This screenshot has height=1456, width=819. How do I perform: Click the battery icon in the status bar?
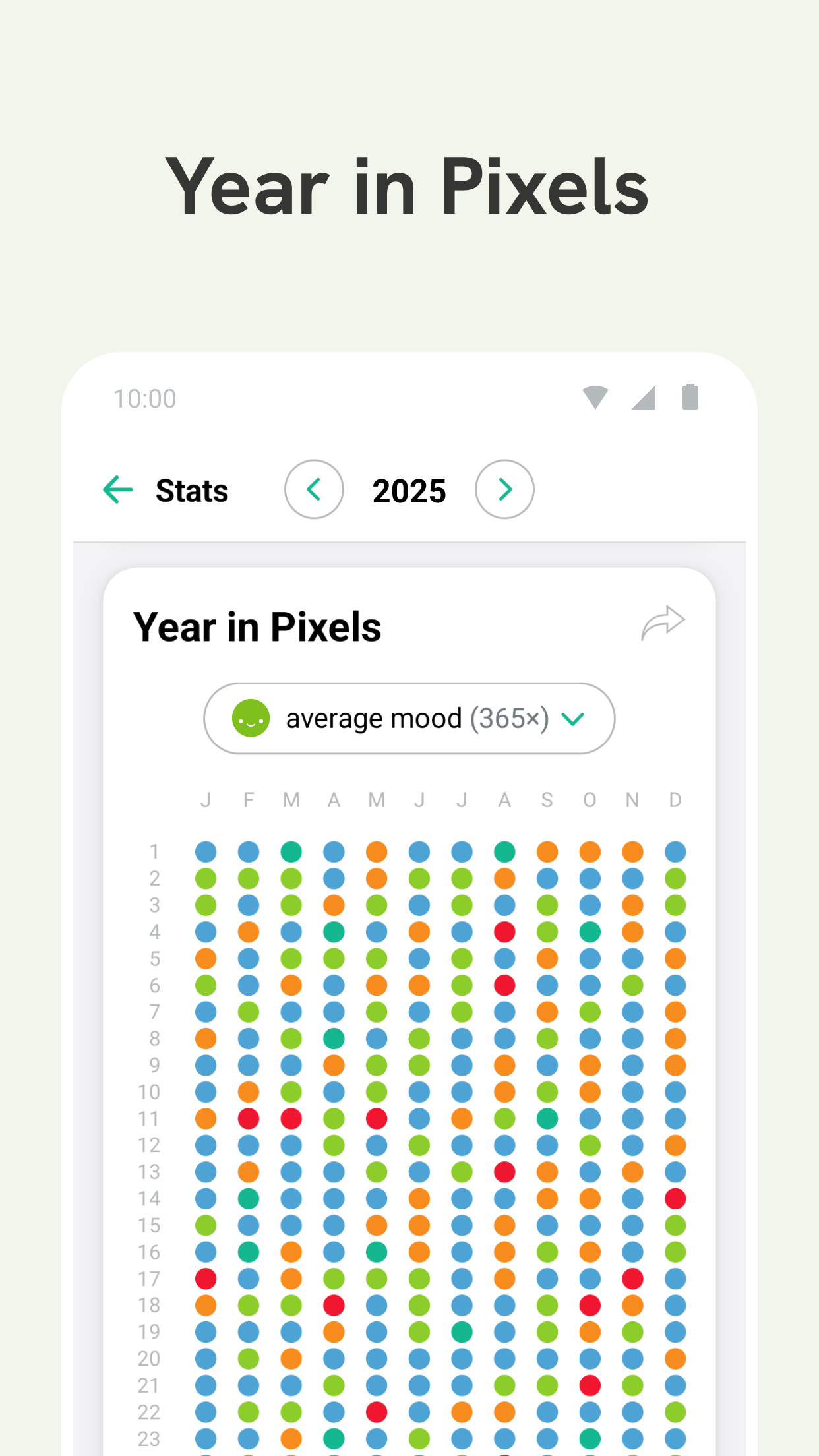[x=690, y=396]
